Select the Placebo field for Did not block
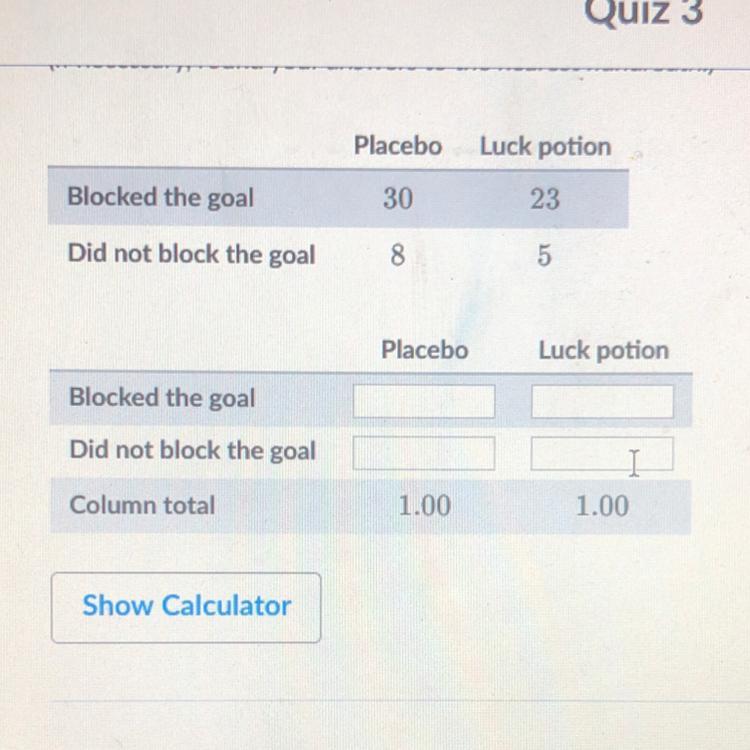Viewport: 750px width, 750px height. pos(424,453)
